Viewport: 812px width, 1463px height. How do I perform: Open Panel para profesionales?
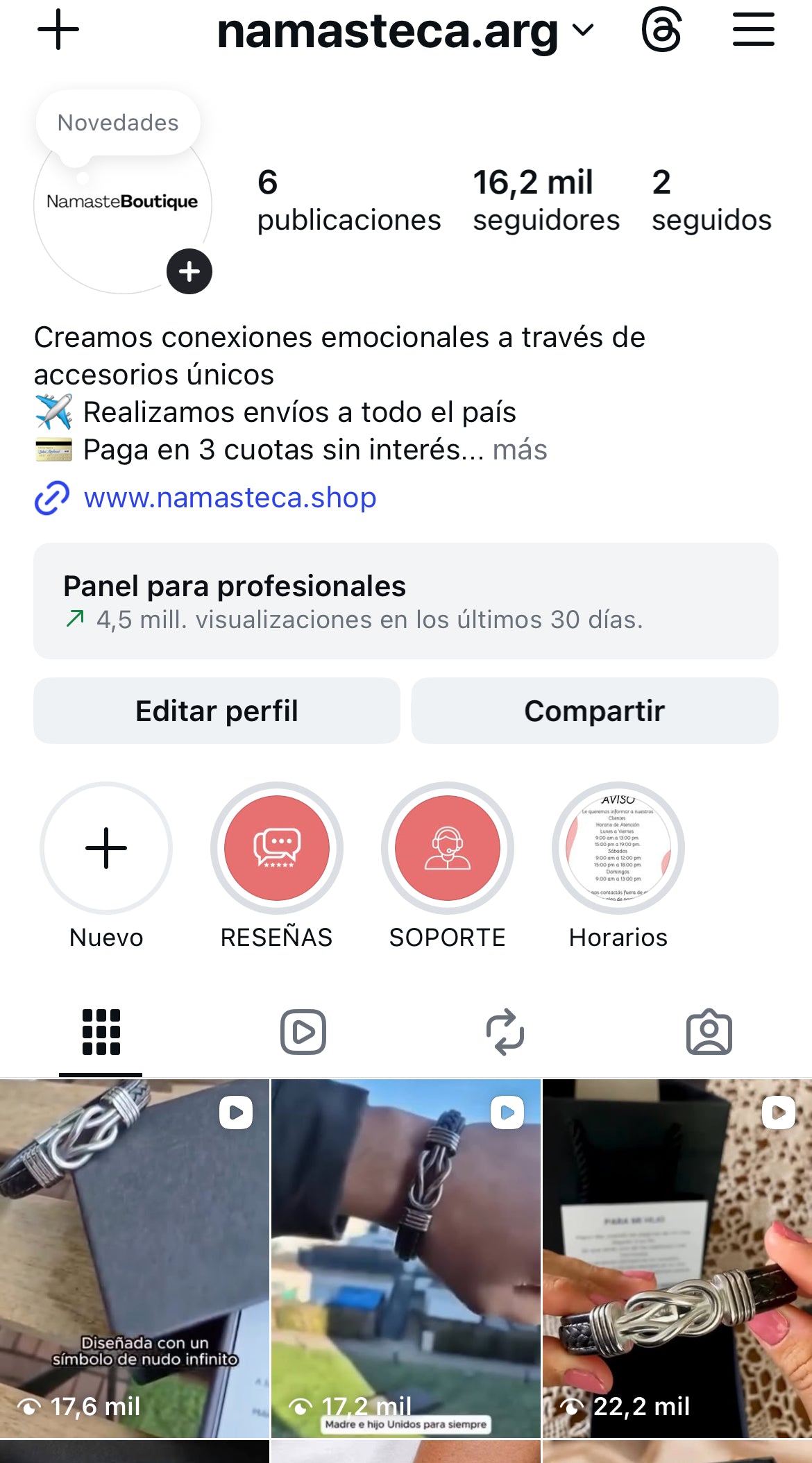click(x=405, y=601)
